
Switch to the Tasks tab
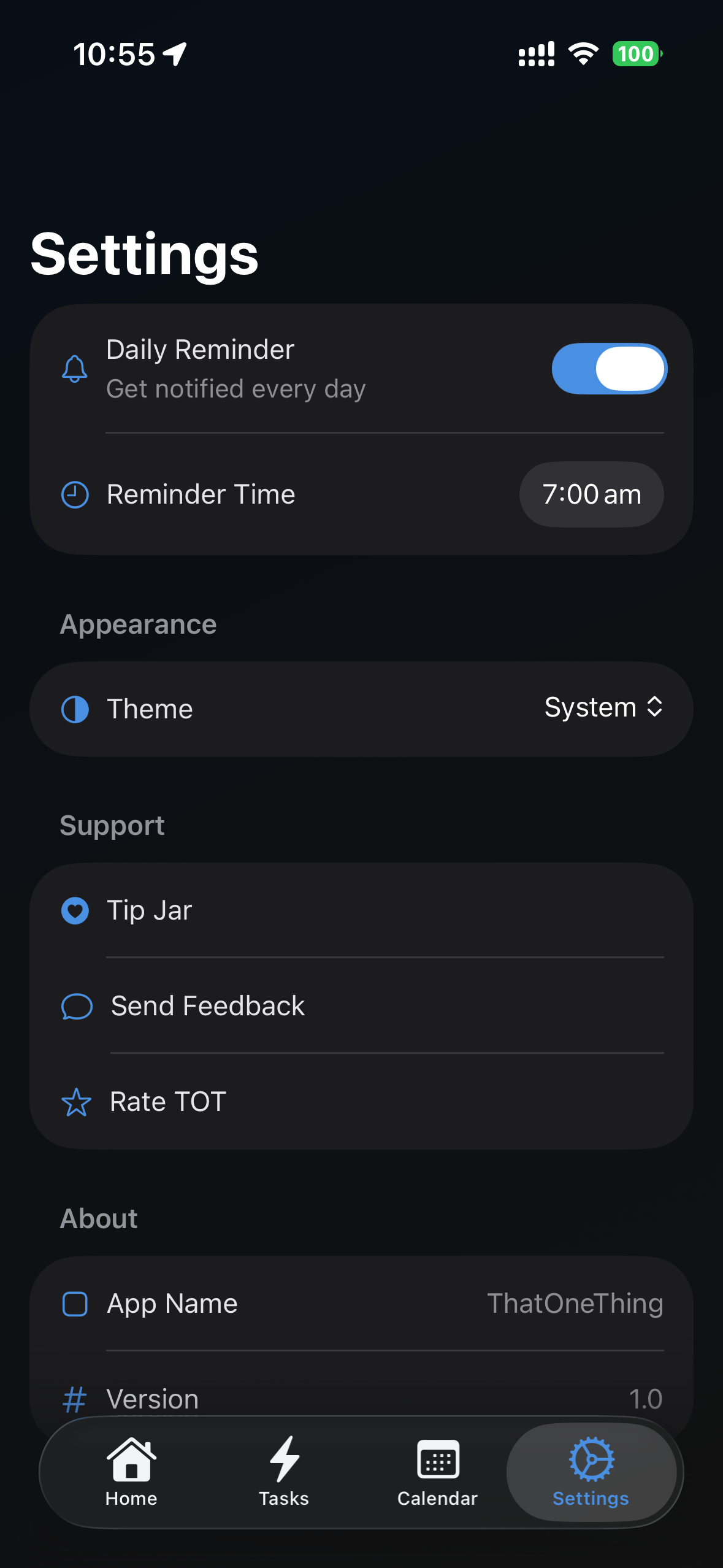click(x=284, y=1472)
